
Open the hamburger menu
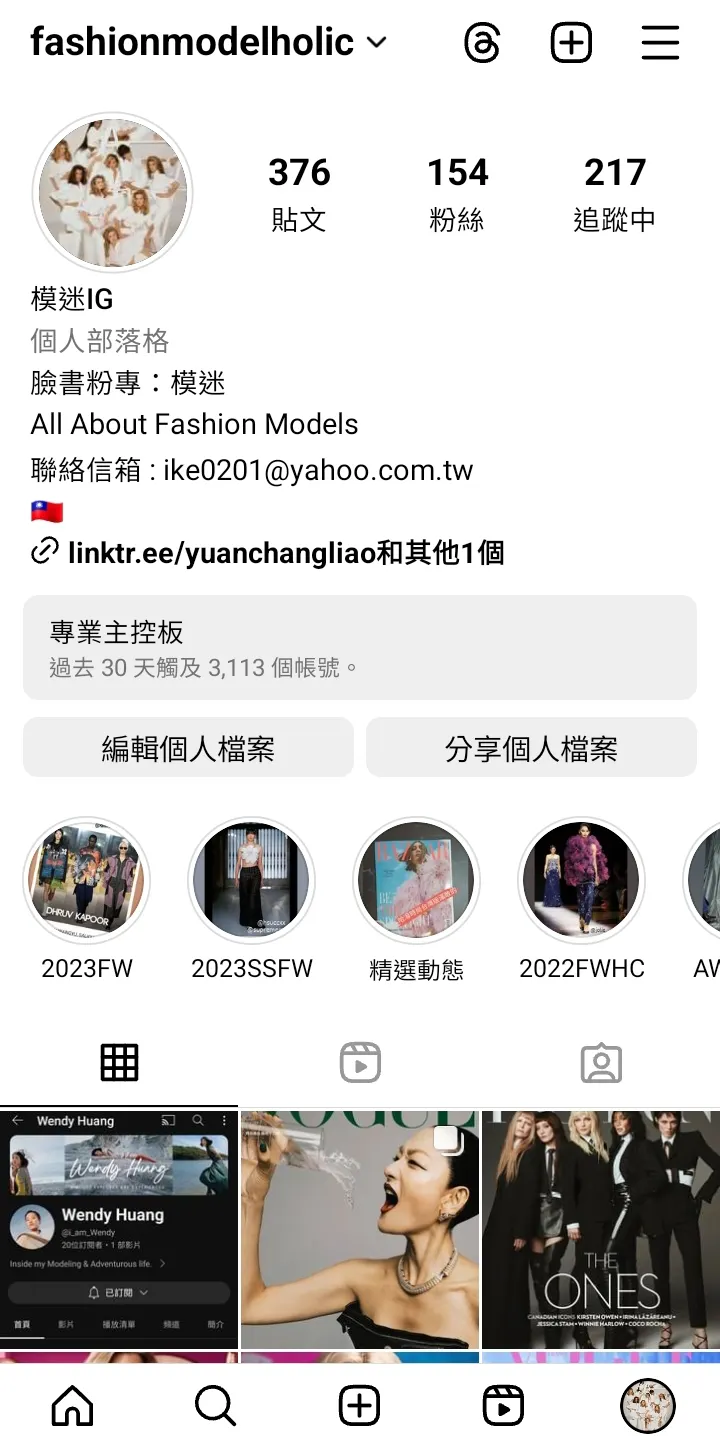(660, 41)
